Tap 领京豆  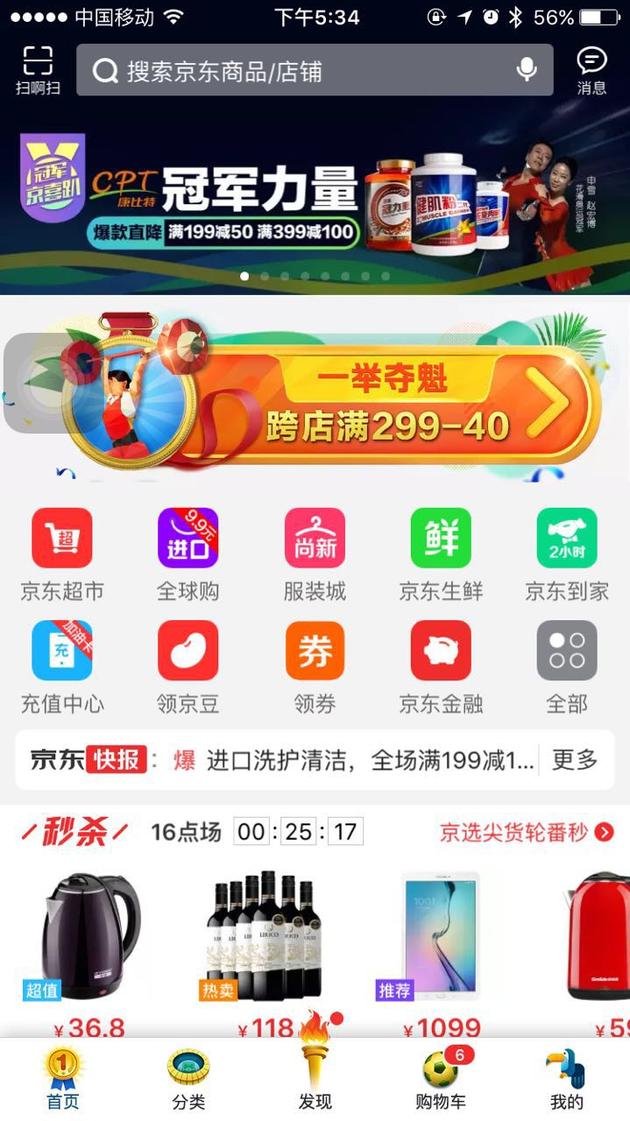pyautogui.click(x=188, y=666)
